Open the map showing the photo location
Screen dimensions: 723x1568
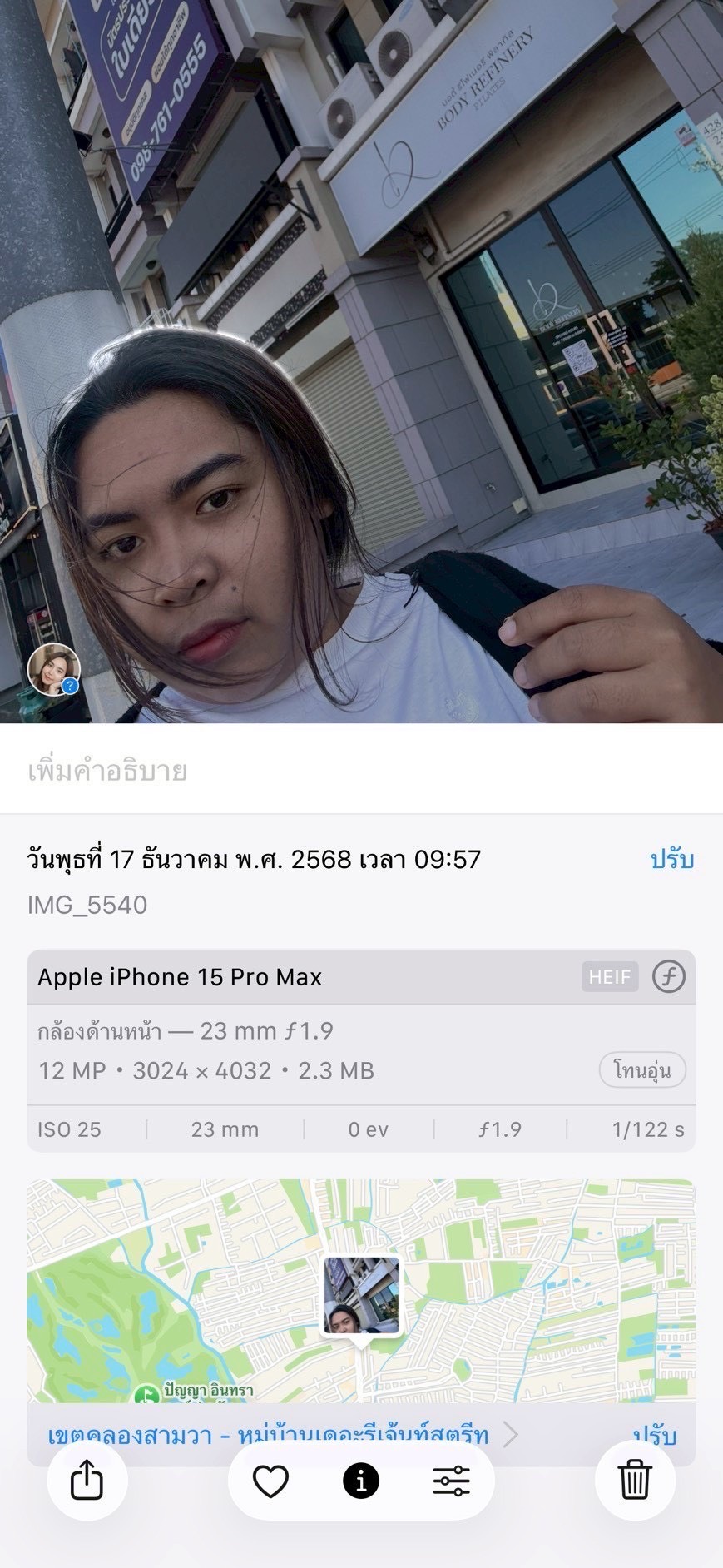(x=361, y=1290)
